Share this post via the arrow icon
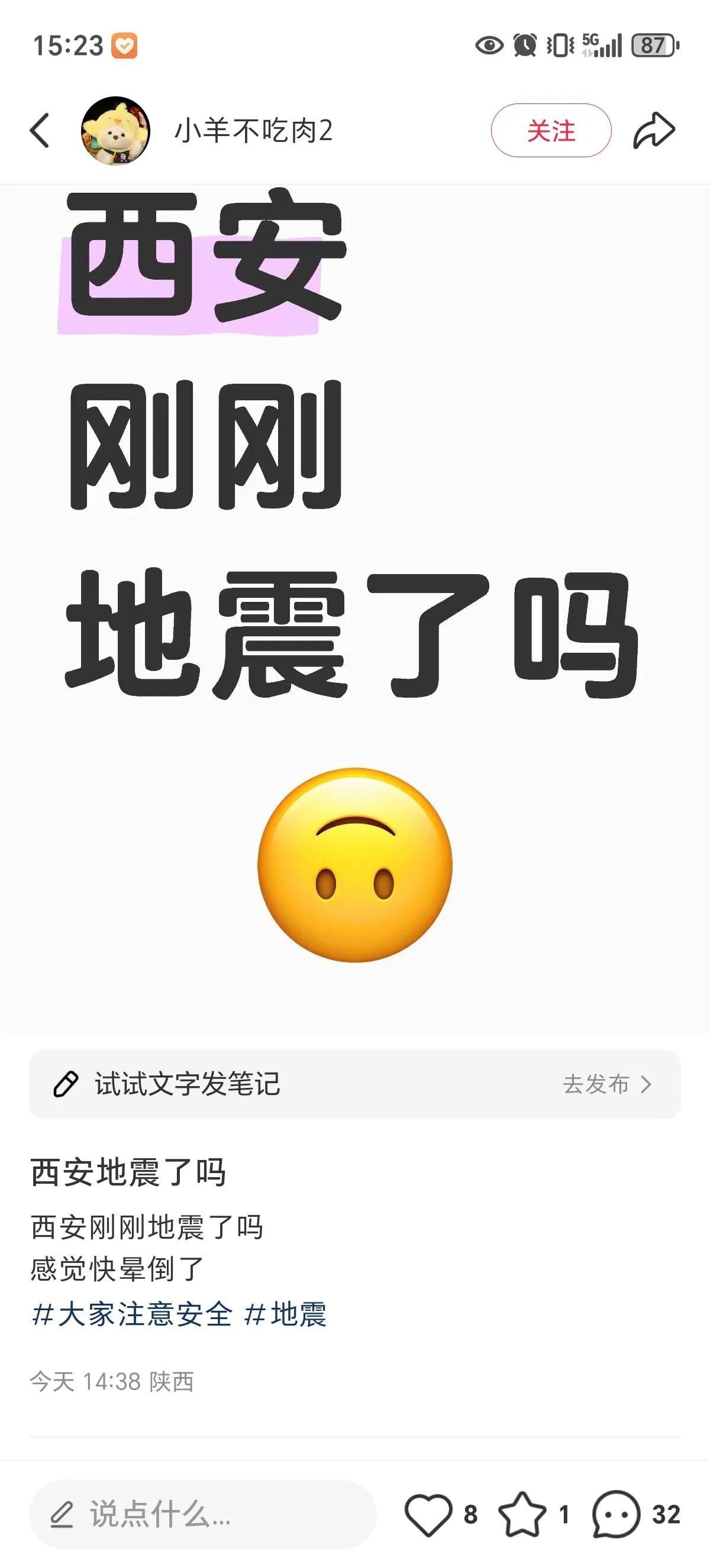The width and height of the screenshot is (710, 1568). point(654,130)
